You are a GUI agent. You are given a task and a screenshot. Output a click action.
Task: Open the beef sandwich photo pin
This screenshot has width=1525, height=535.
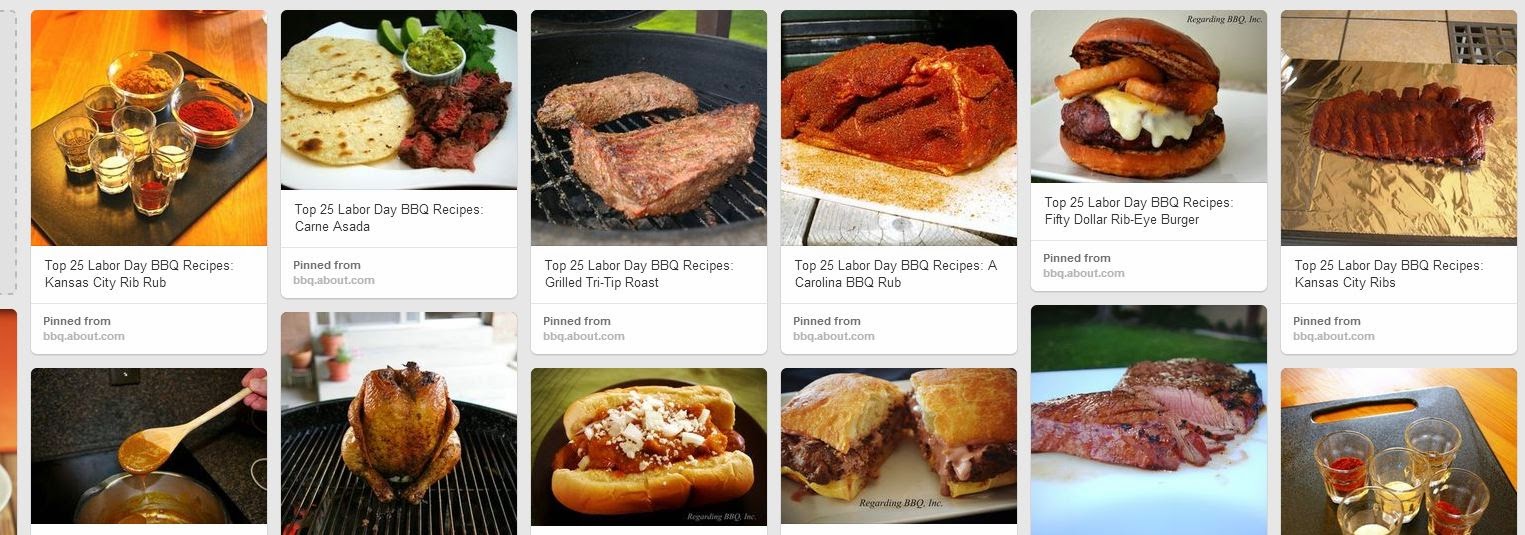point(898,446)
